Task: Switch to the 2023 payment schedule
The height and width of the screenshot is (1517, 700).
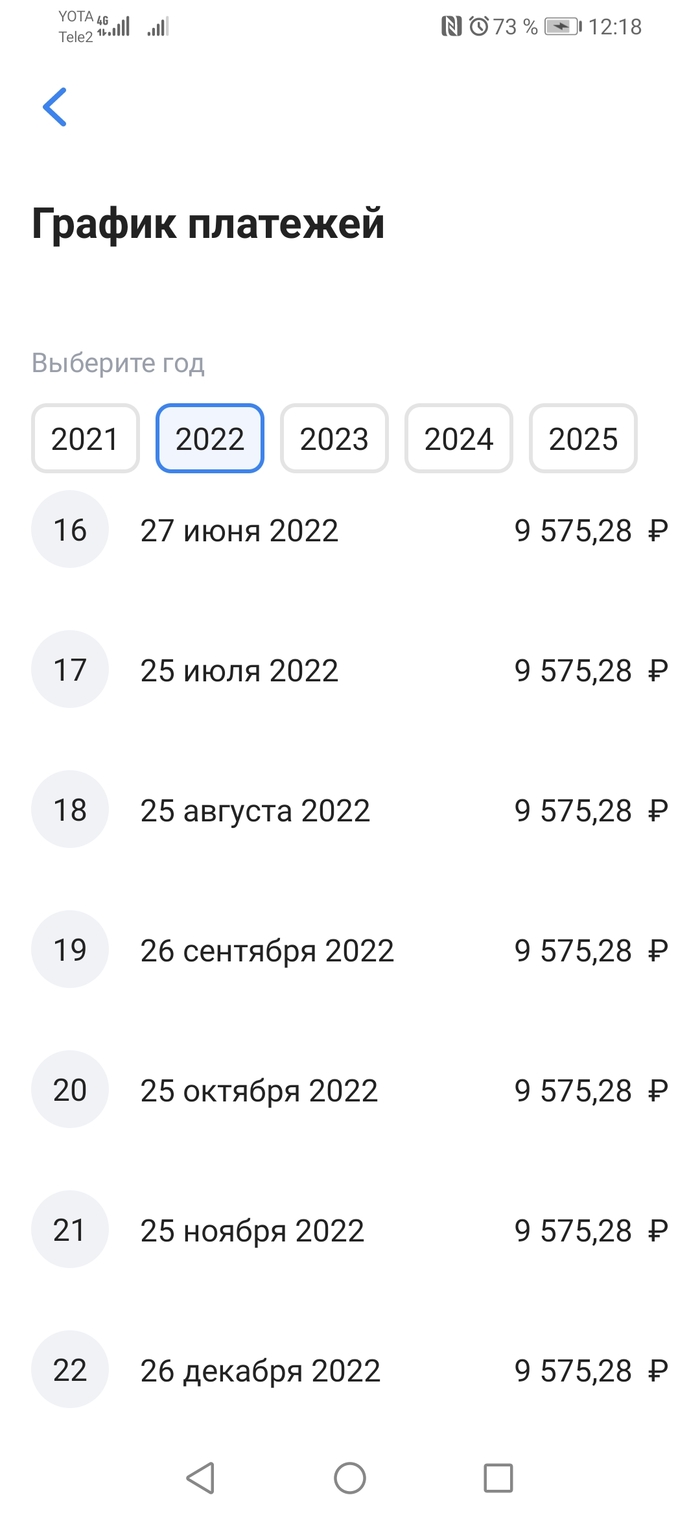Action: coord(334,438)
